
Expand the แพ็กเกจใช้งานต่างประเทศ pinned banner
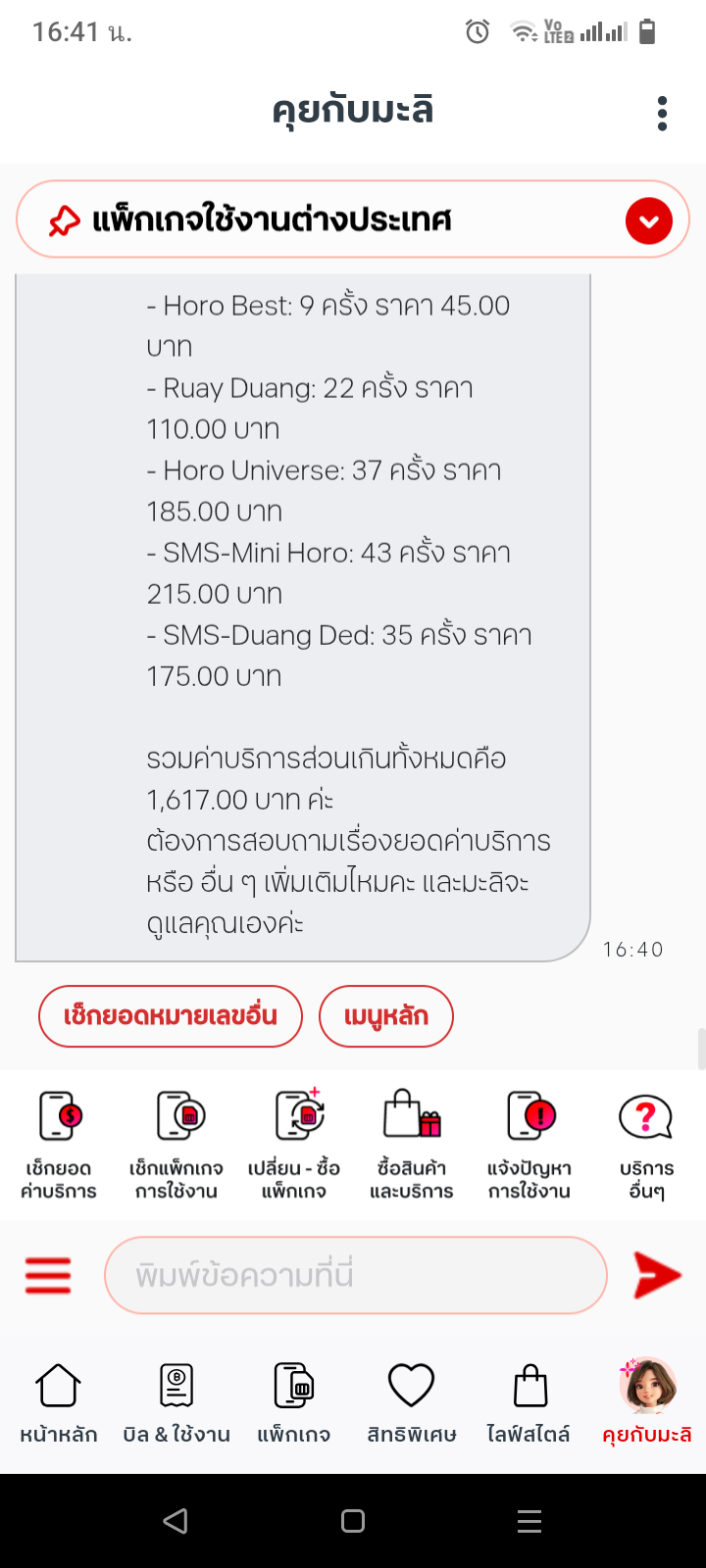649,220
